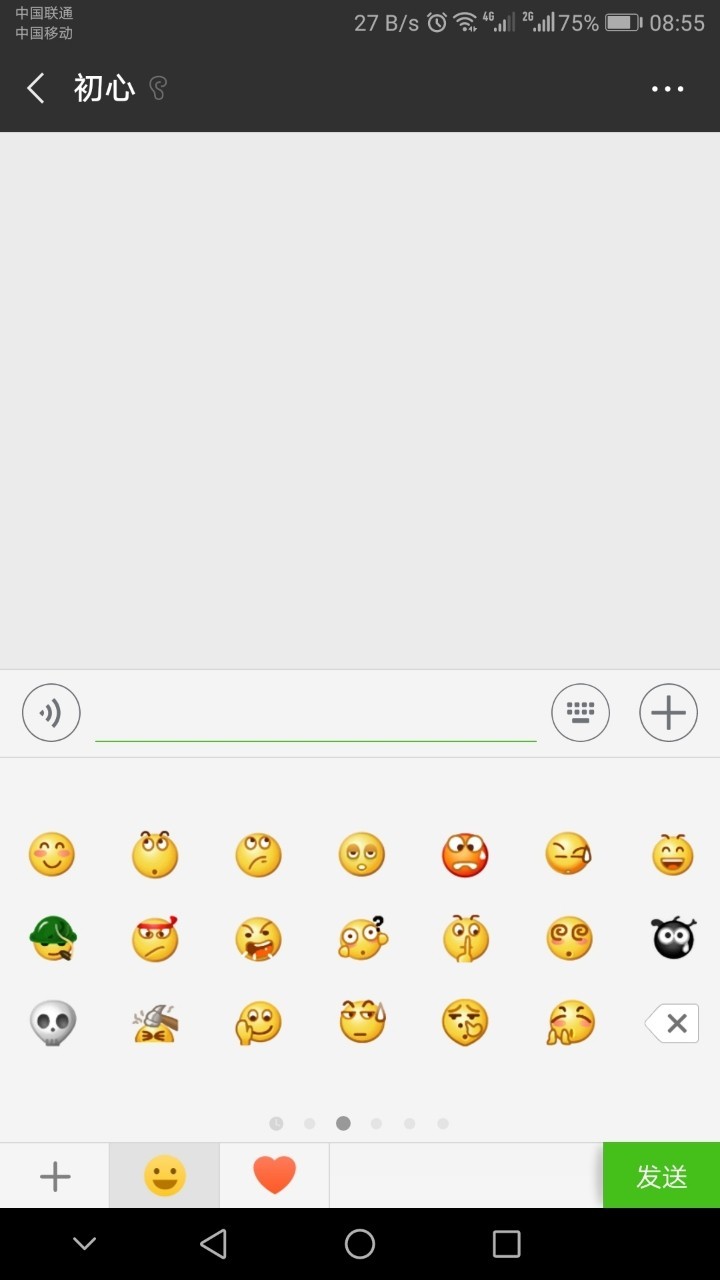Insert the shushing face emoji
This screenshot has width=720, height=1280.
pos(465,939)
